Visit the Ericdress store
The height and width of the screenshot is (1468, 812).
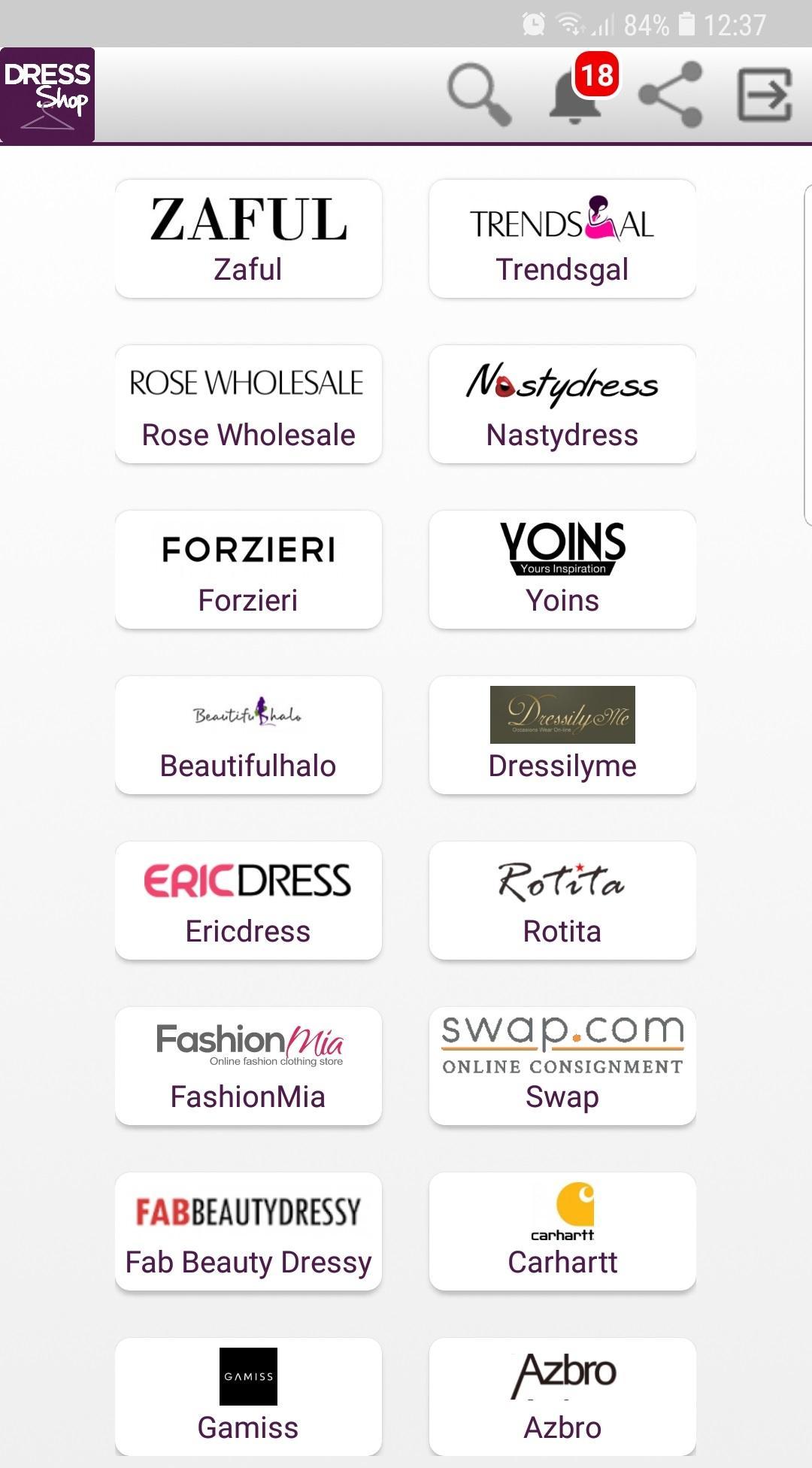click(248, 900)
